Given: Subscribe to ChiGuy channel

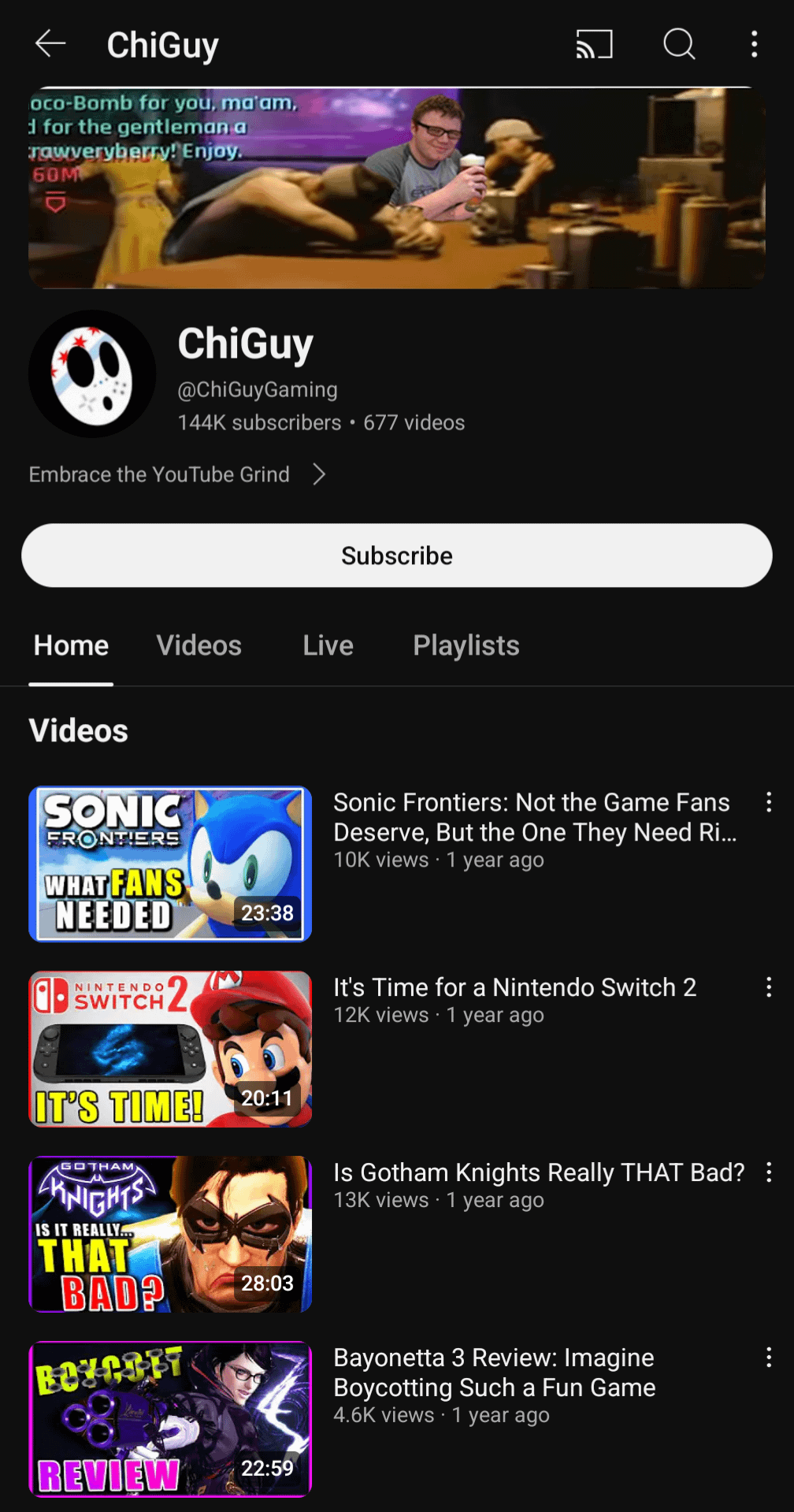Looking at the screenshot, I should coord(397,555).
